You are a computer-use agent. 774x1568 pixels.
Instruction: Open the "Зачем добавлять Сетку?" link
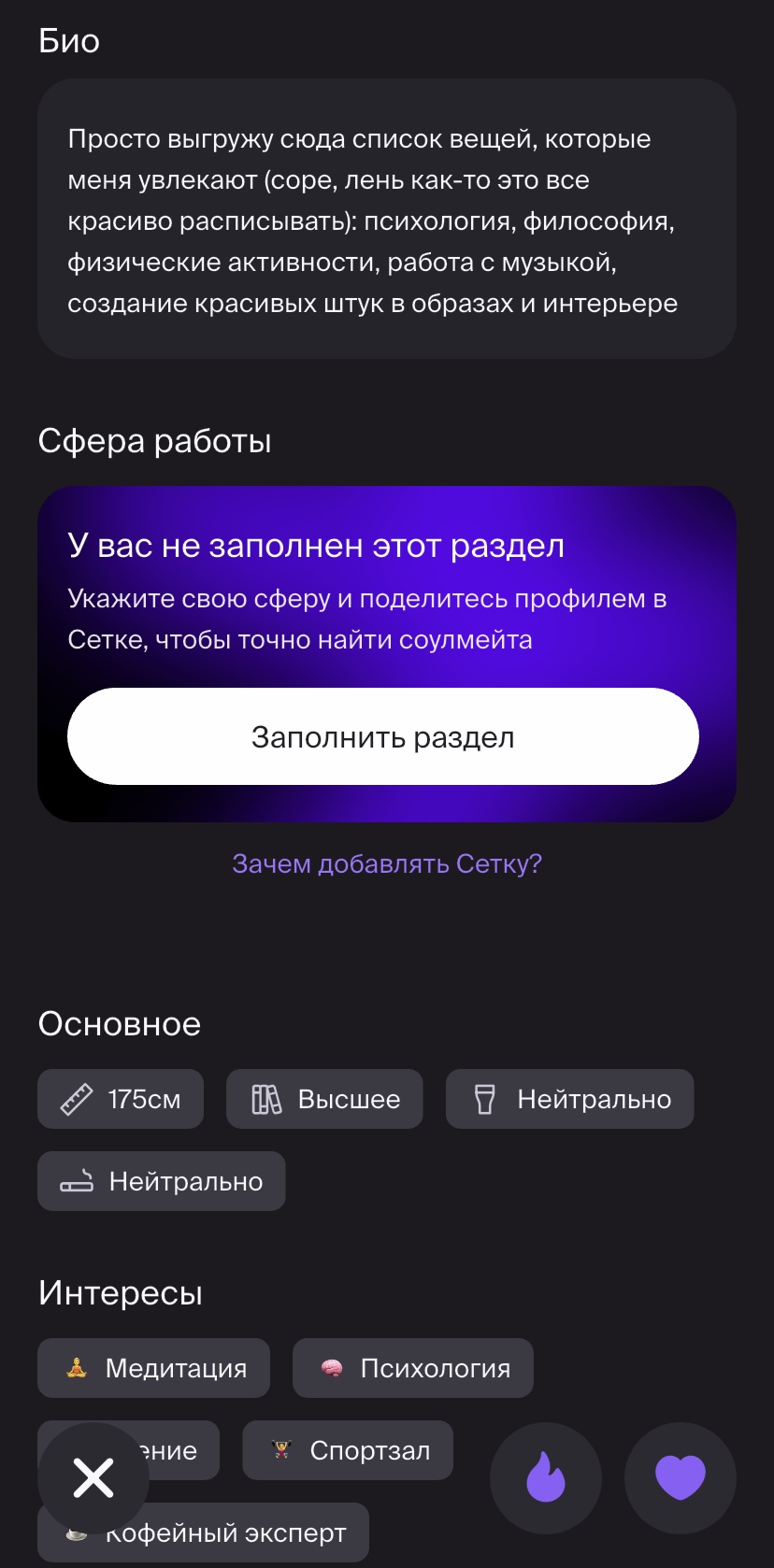click(x=387, y=863)
